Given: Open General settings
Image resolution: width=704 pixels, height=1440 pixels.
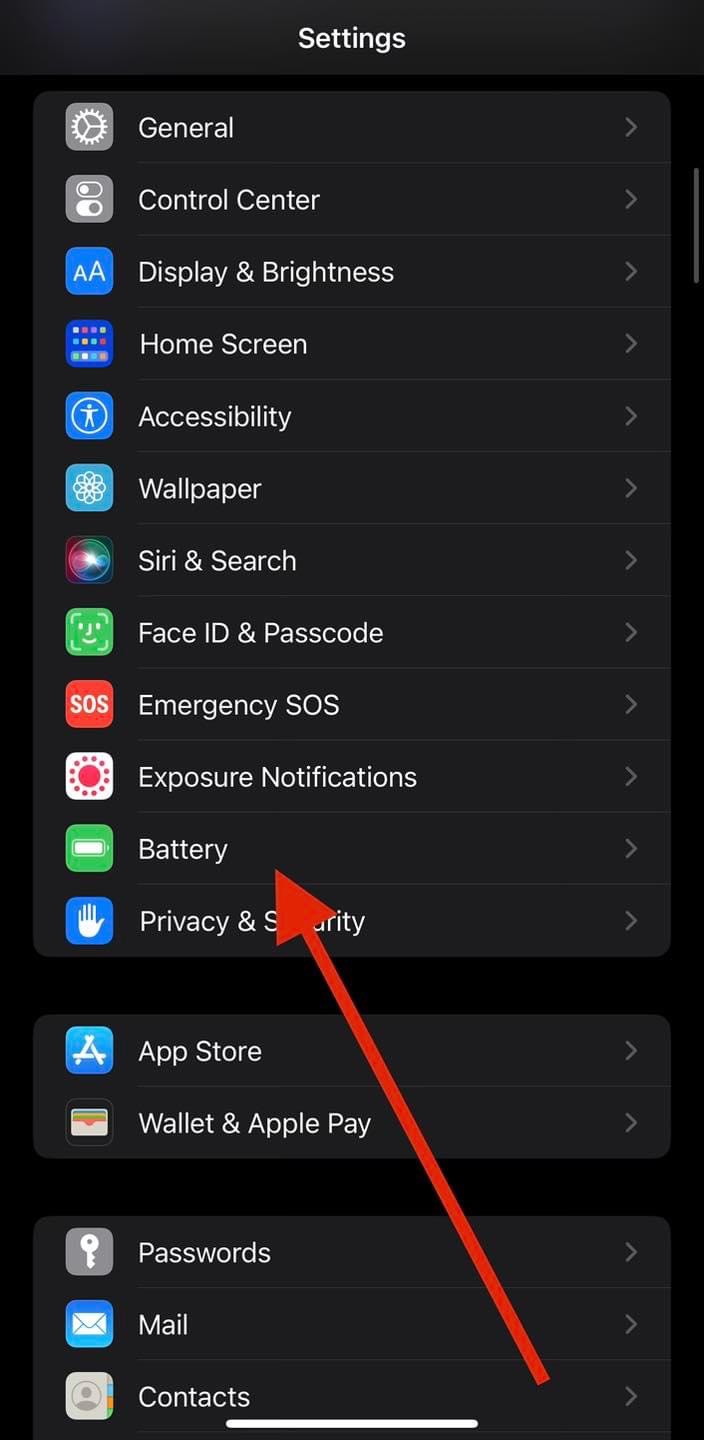Looking at the screenshot, I should click(x=352, y=127).
